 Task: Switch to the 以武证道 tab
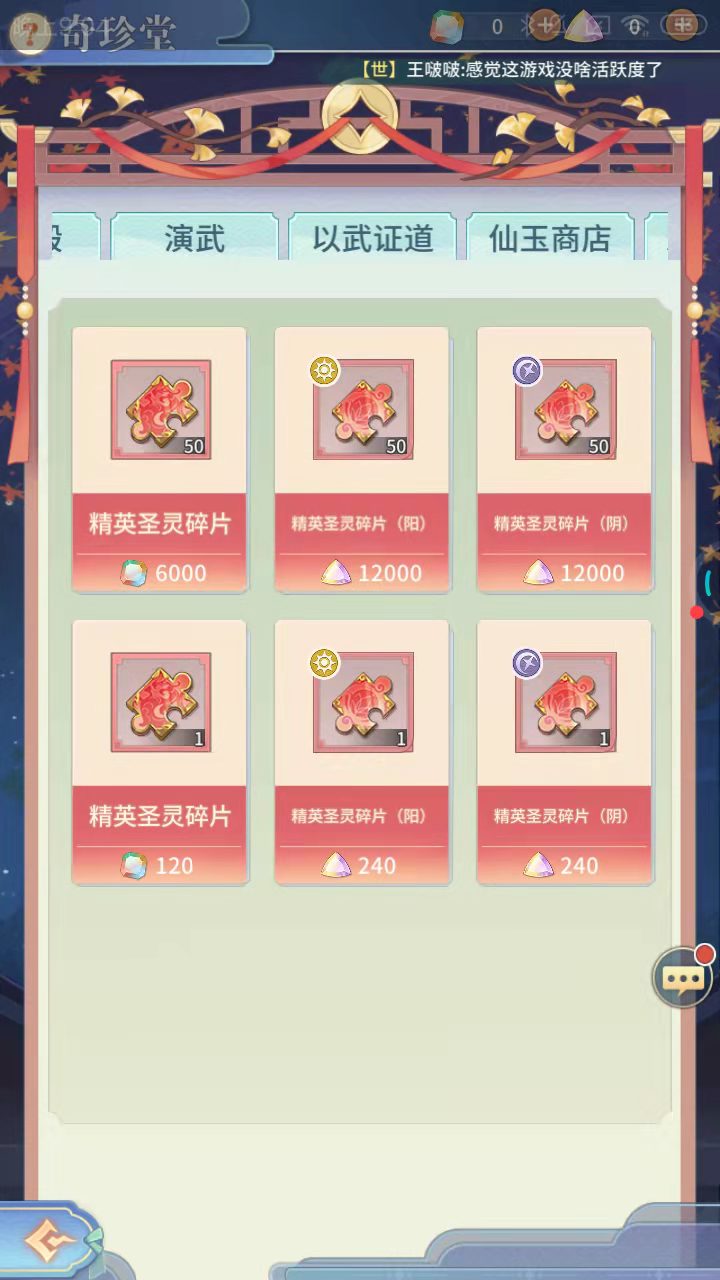[x=372, y=239]
